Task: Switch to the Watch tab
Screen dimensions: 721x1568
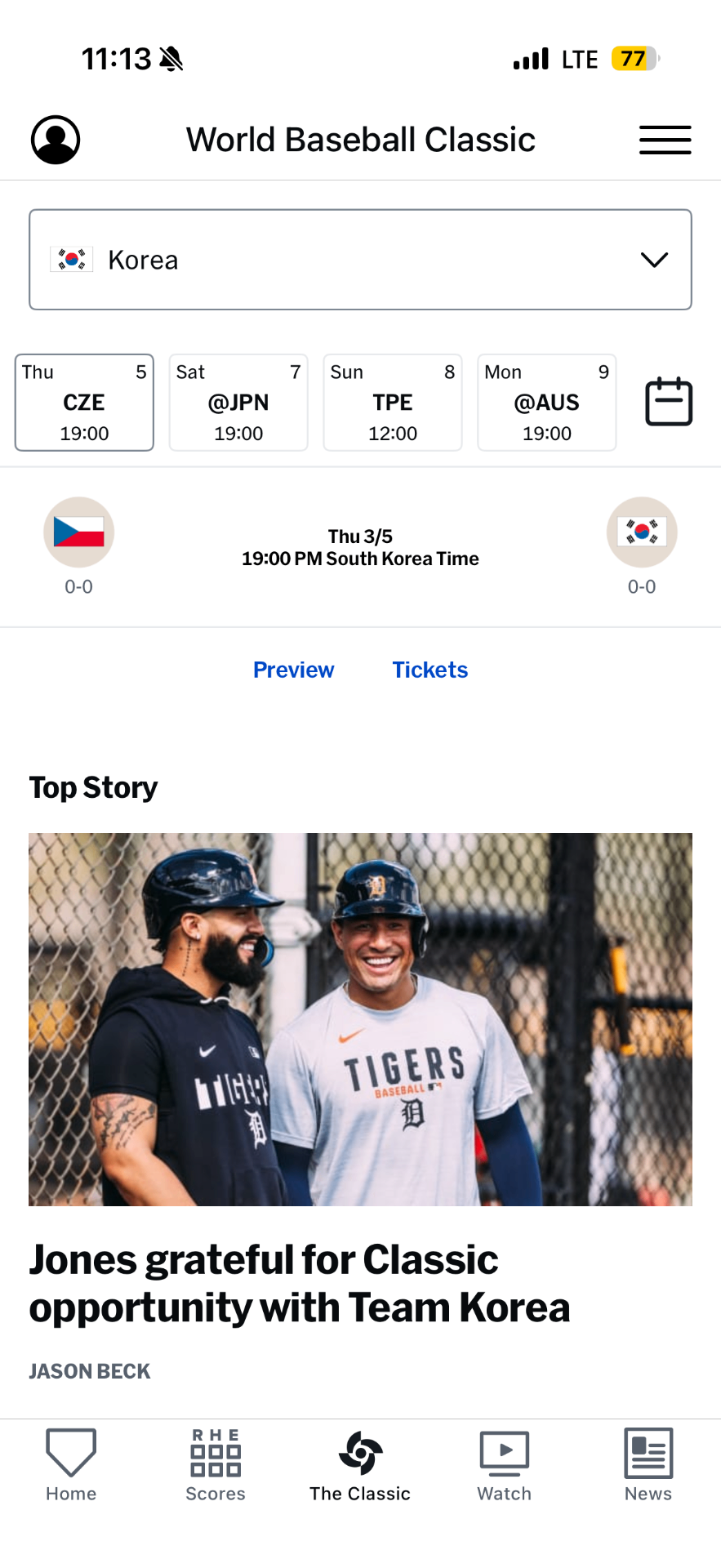Action: (x=505, y=1465)
